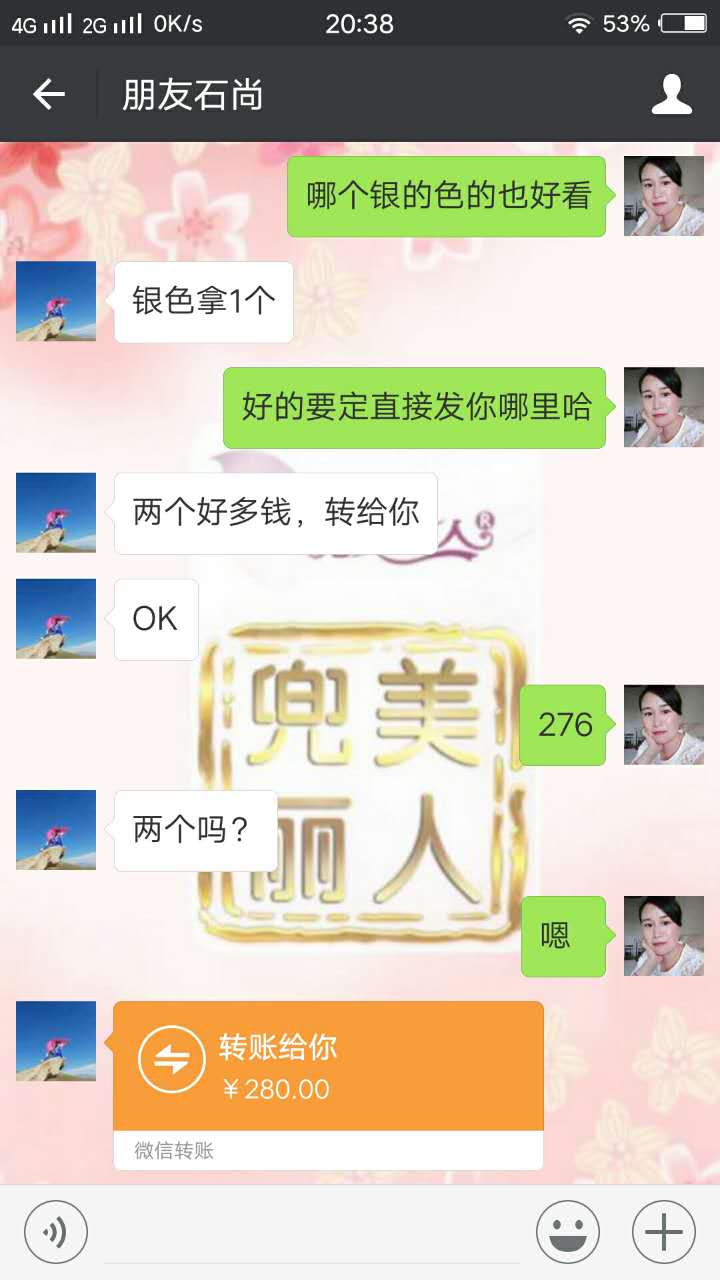Image resolution: width=720 pixels, height=1280 pixels.
Task: Open the plus attachments menu
Action: point(663,1231)
